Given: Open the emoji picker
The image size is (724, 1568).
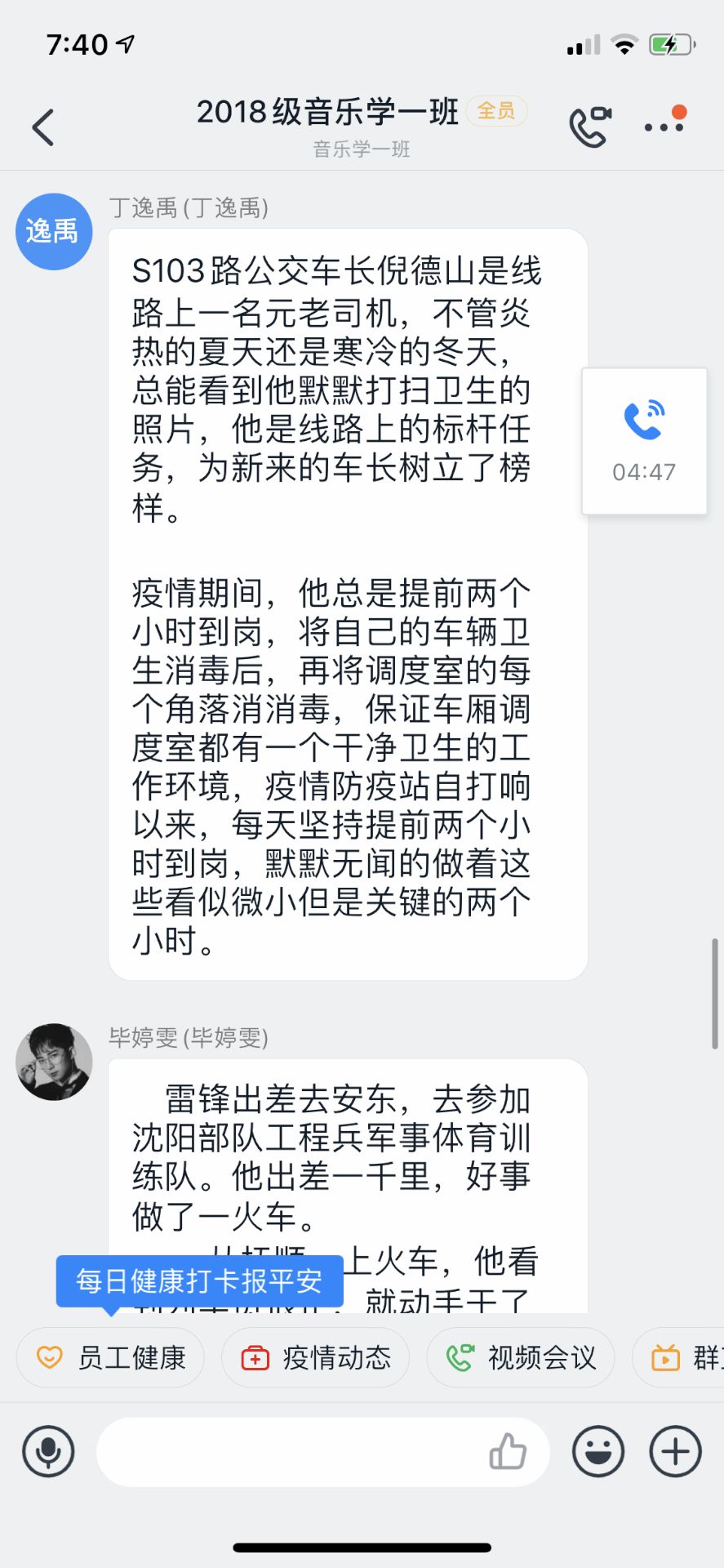Looking at the screenshot, I should click(598, 1451).
